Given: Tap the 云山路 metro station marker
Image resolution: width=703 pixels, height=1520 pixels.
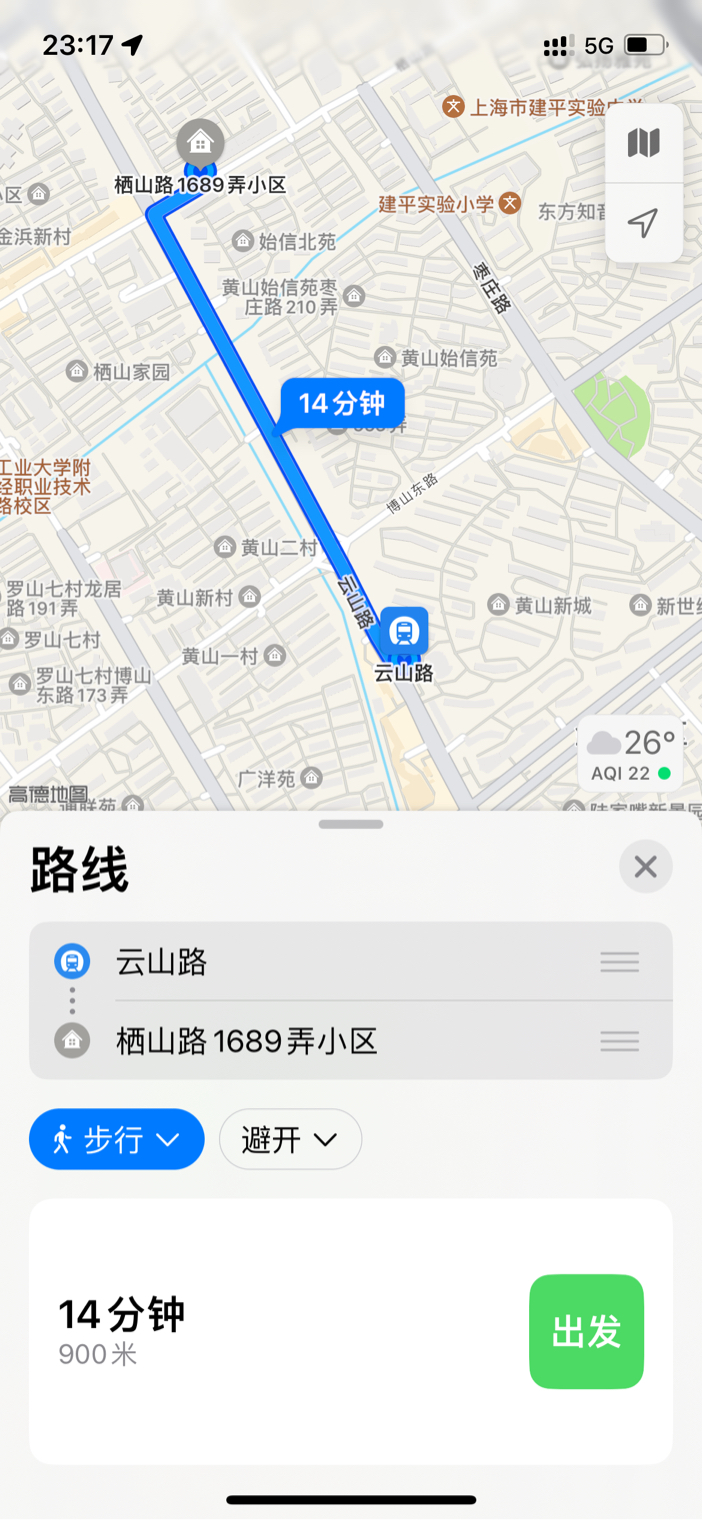Looking at the screenshot, I should (x=404, y=631).
